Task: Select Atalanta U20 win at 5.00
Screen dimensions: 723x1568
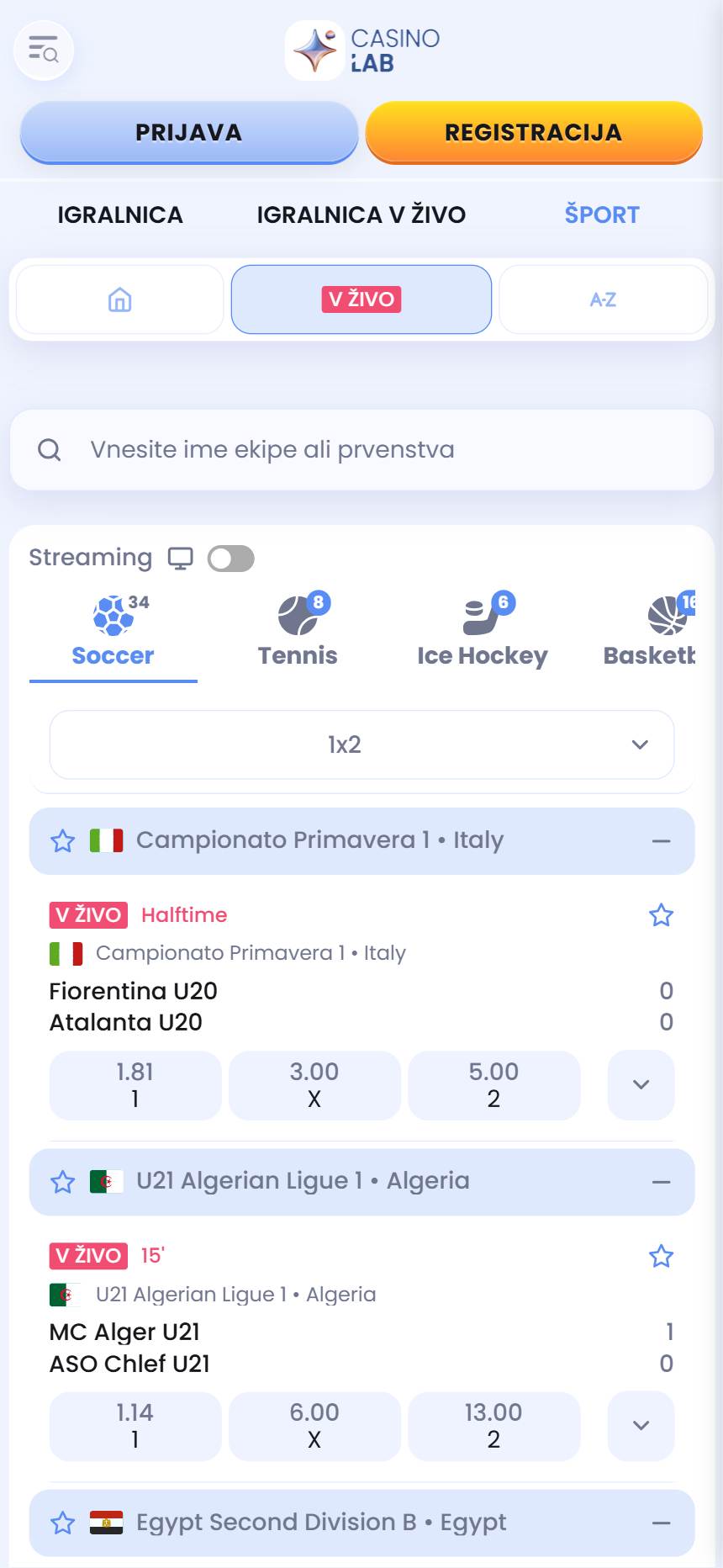Action: tap(493, 1085)
